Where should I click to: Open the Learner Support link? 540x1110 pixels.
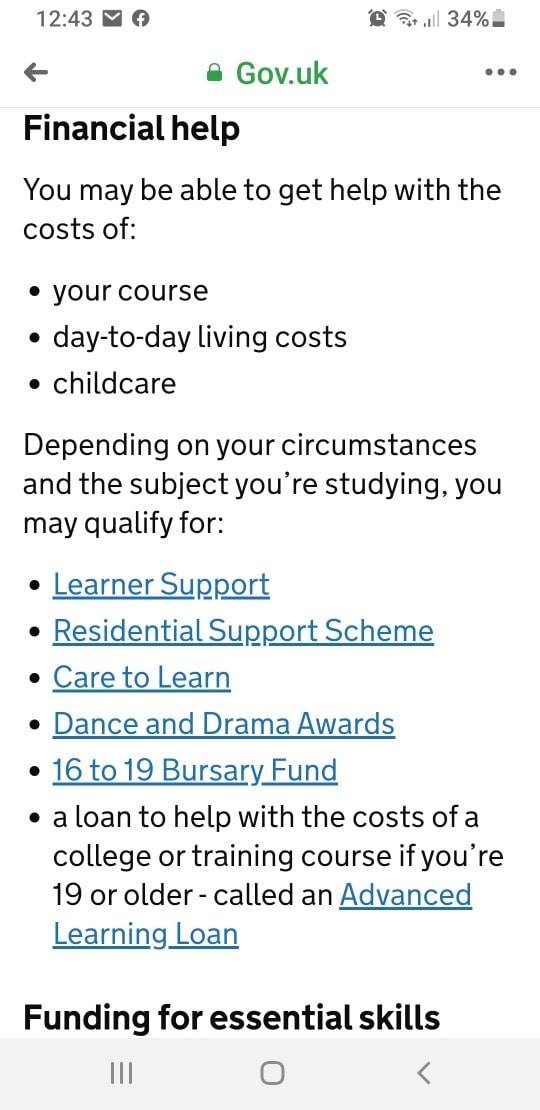(161, 585)
